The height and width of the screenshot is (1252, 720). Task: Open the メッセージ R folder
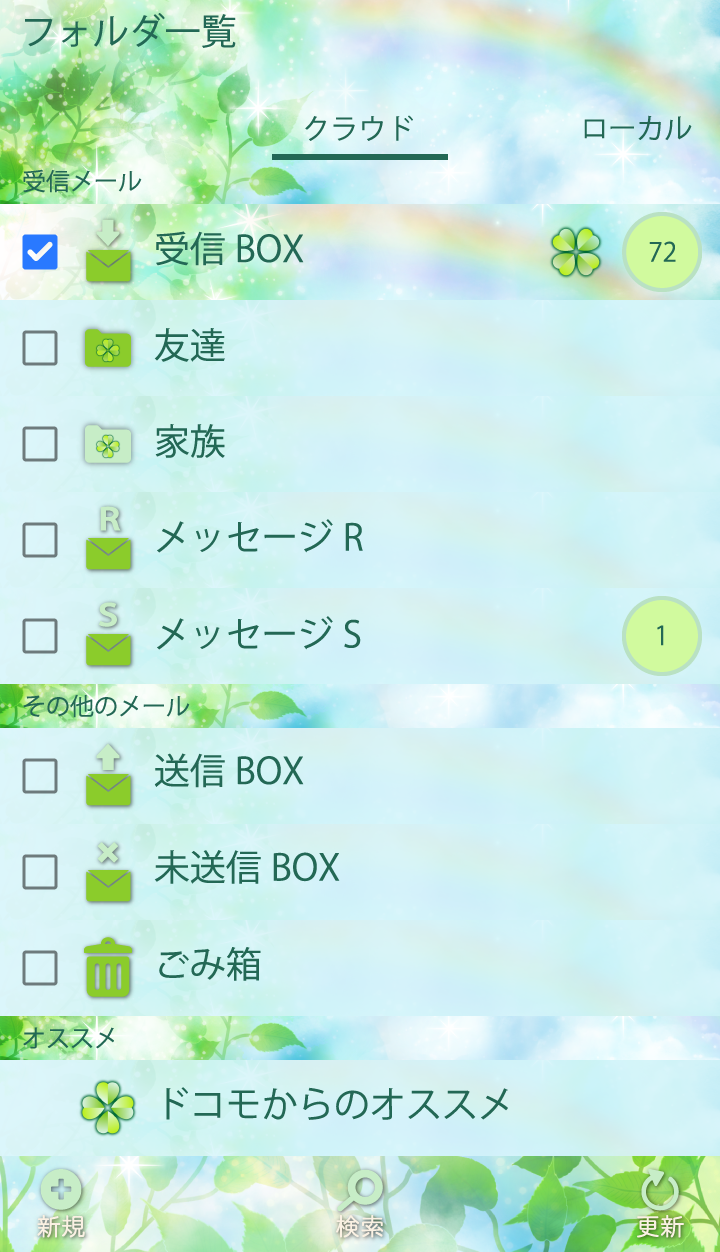pos(259,539)
